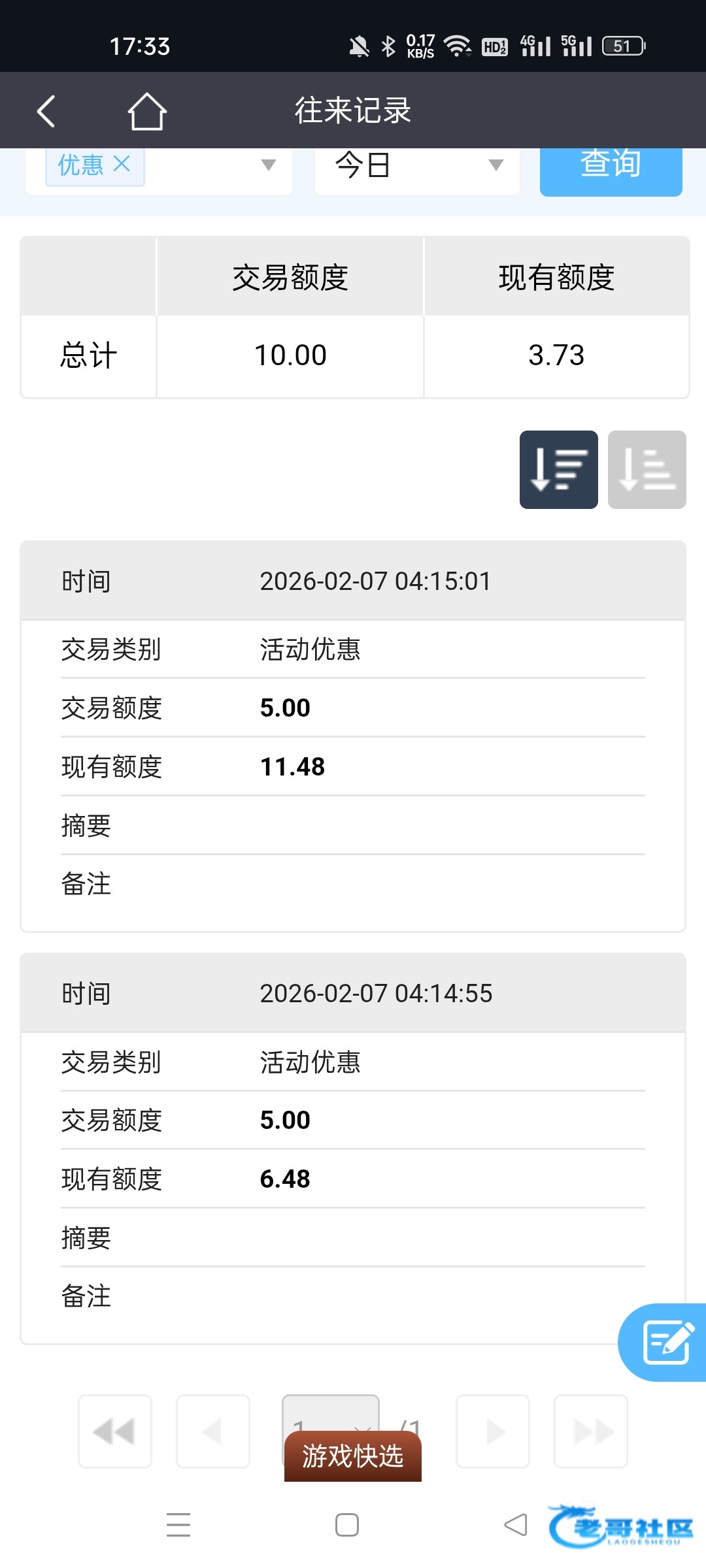Jump to the first page
Image resolution: width=706 pixels, height=1568 pixels.
115,1431
